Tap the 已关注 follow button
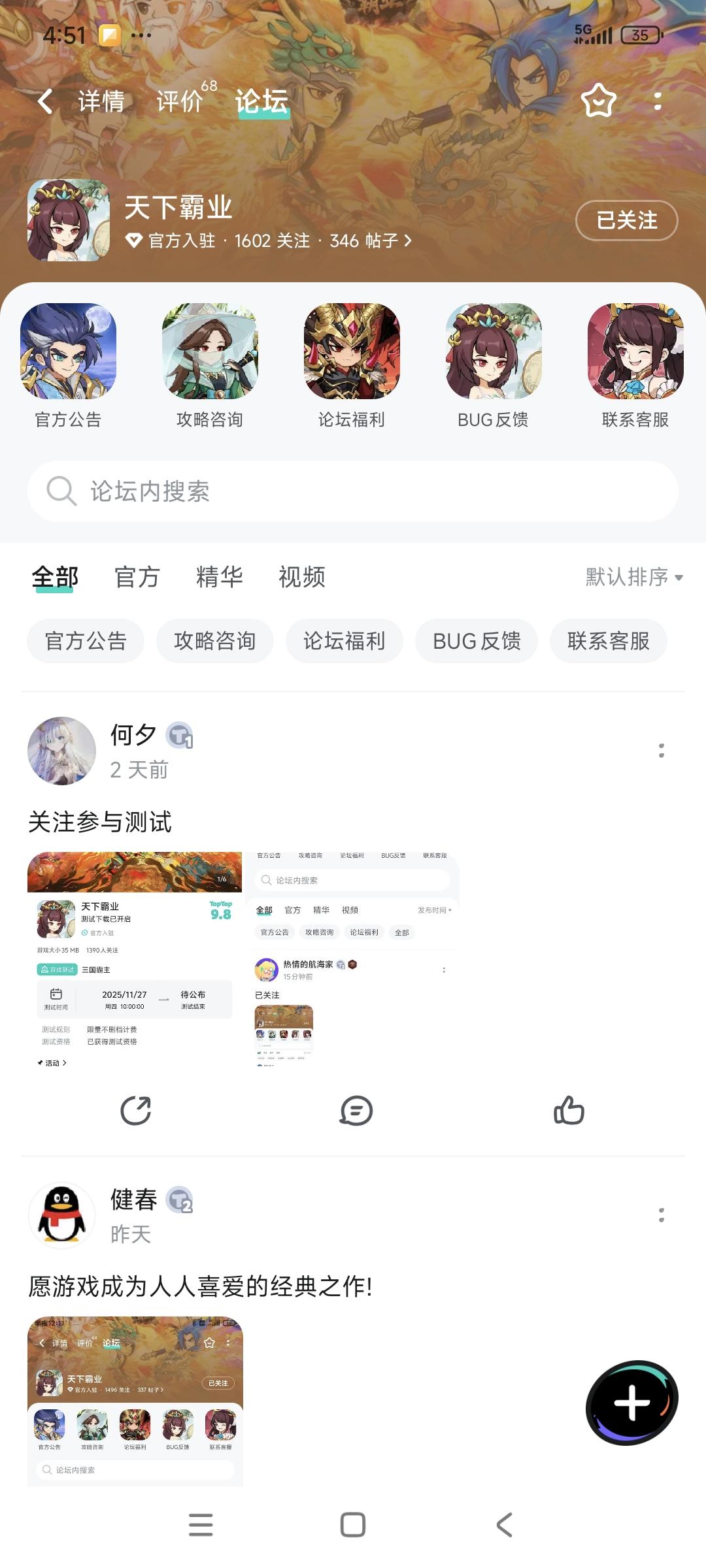 tap(626, 220)
